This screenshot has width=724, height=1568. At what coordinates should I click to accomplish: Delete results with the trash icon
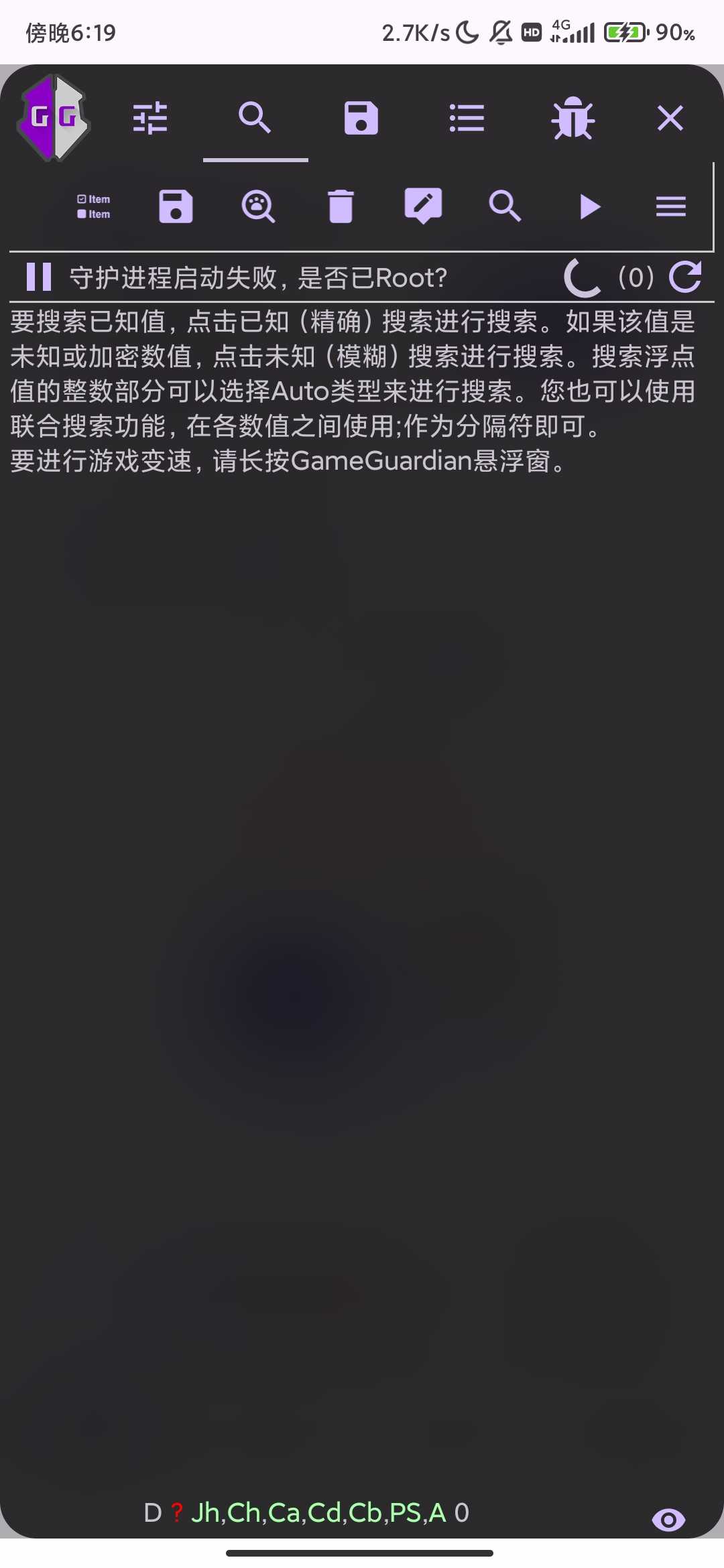pyautogui.click(x=341, y=206)
